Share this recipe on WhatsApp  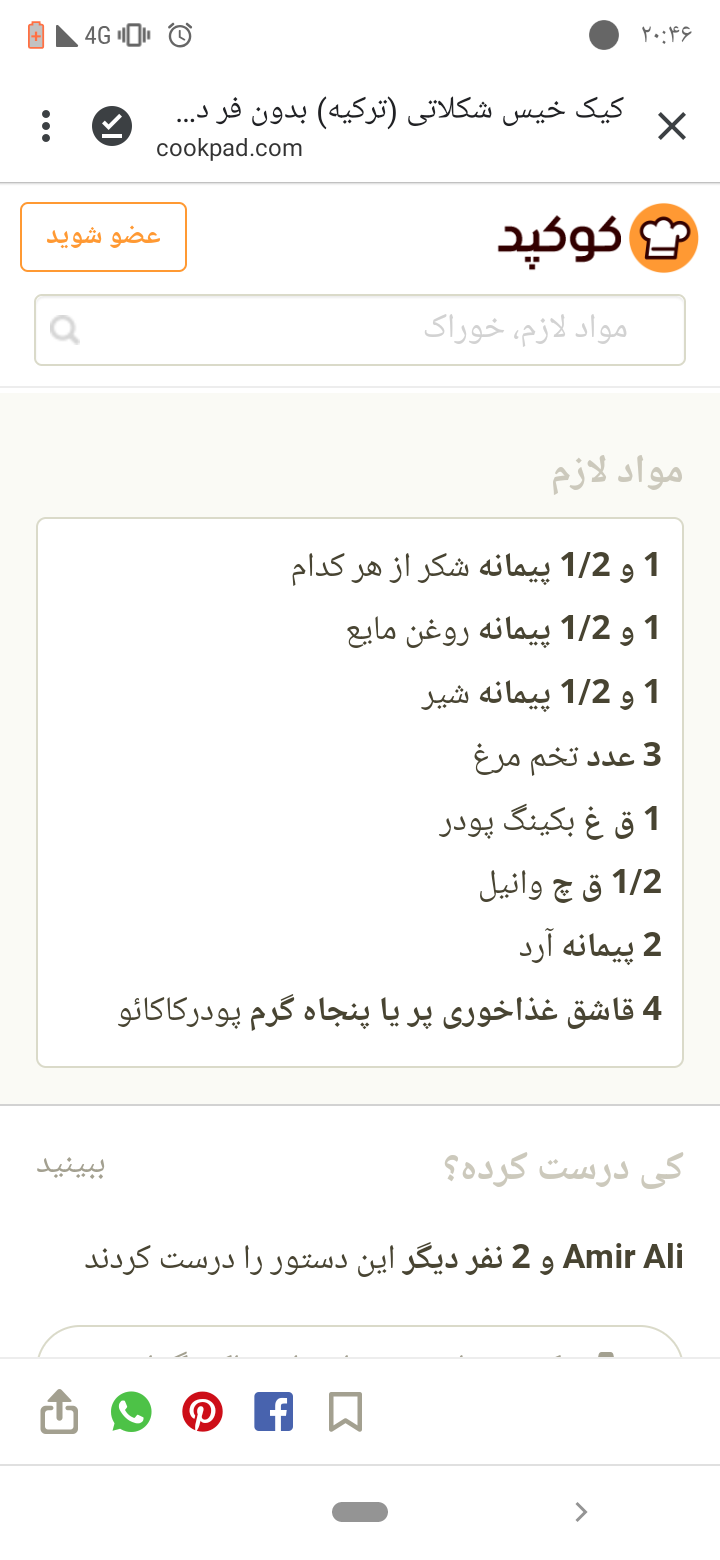pyautogui.click(x=131, y=1412)
